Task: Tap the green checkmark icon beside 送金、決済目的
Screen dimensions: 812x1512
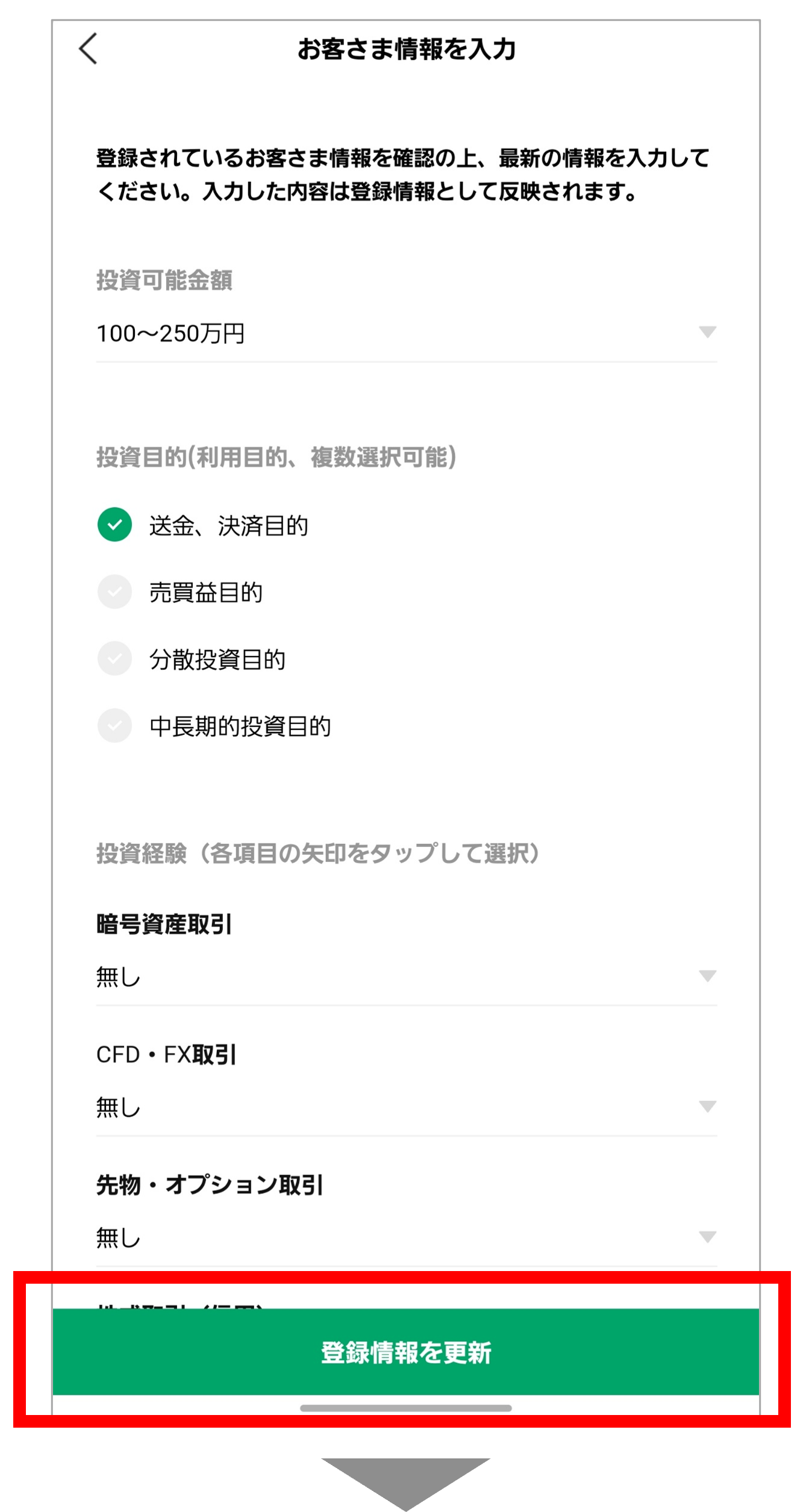Action: [114, 525]
